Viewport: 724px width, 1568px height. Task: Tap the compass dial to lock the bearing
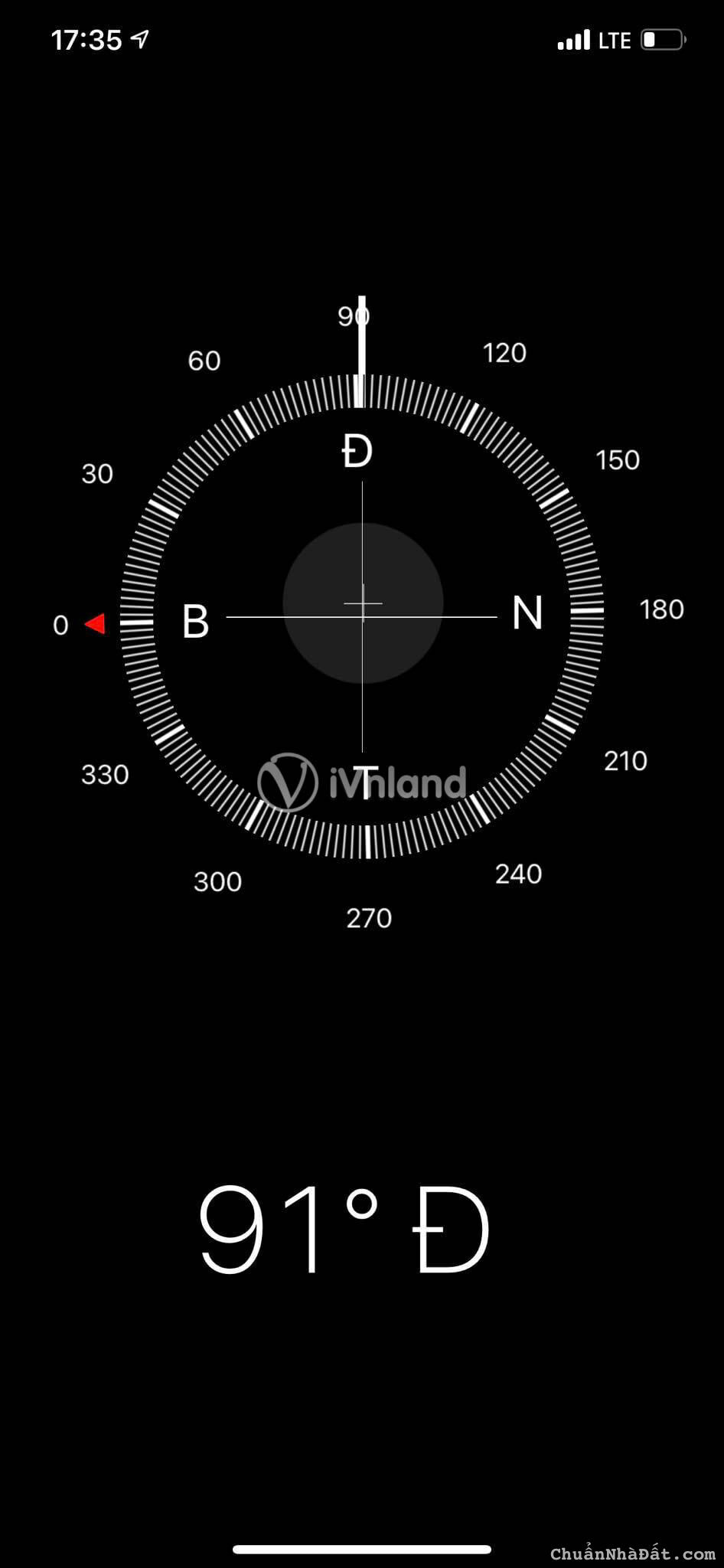(362, 616)
